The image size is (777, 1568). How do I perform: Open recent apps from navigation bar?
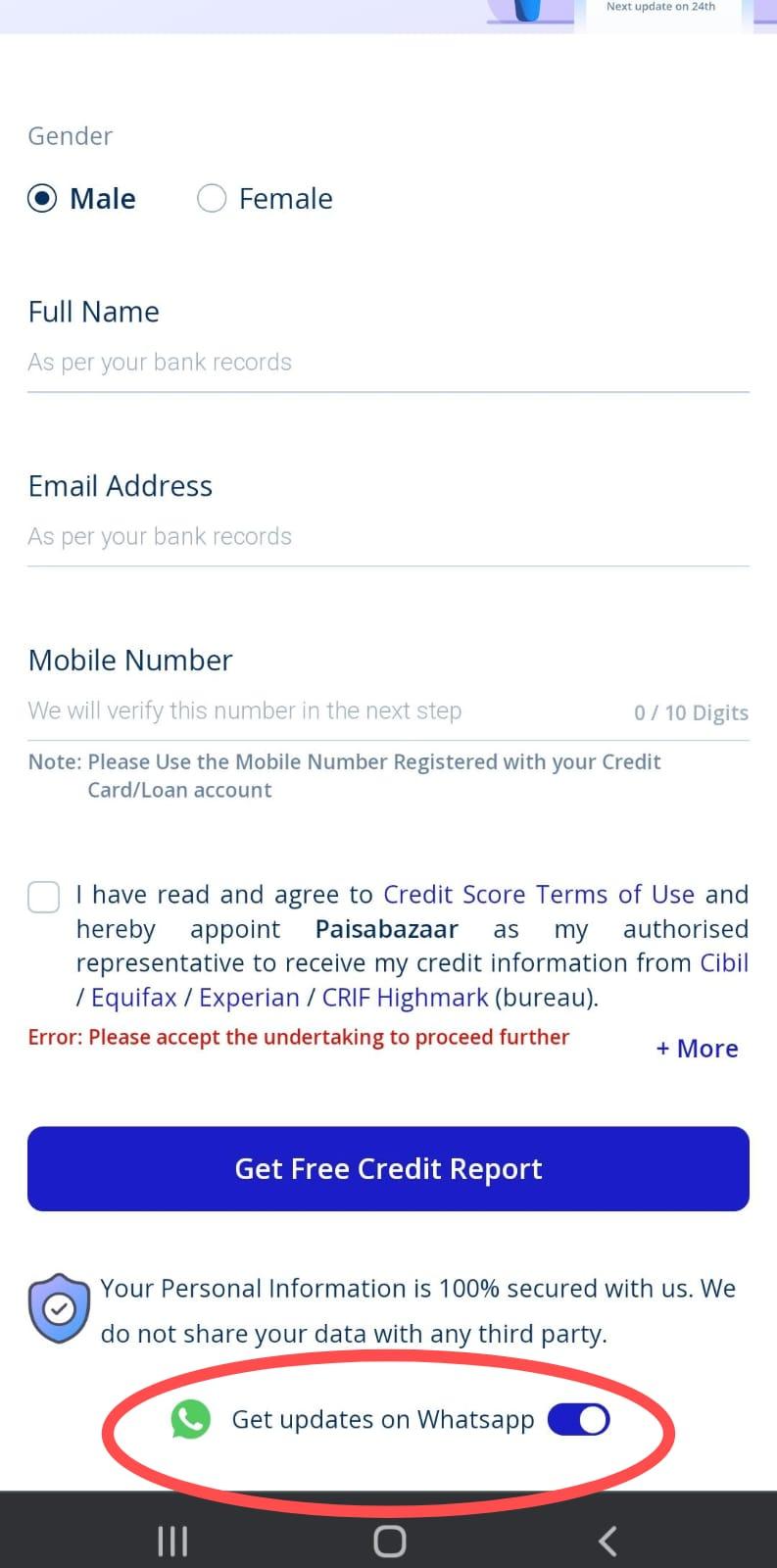172,1541
